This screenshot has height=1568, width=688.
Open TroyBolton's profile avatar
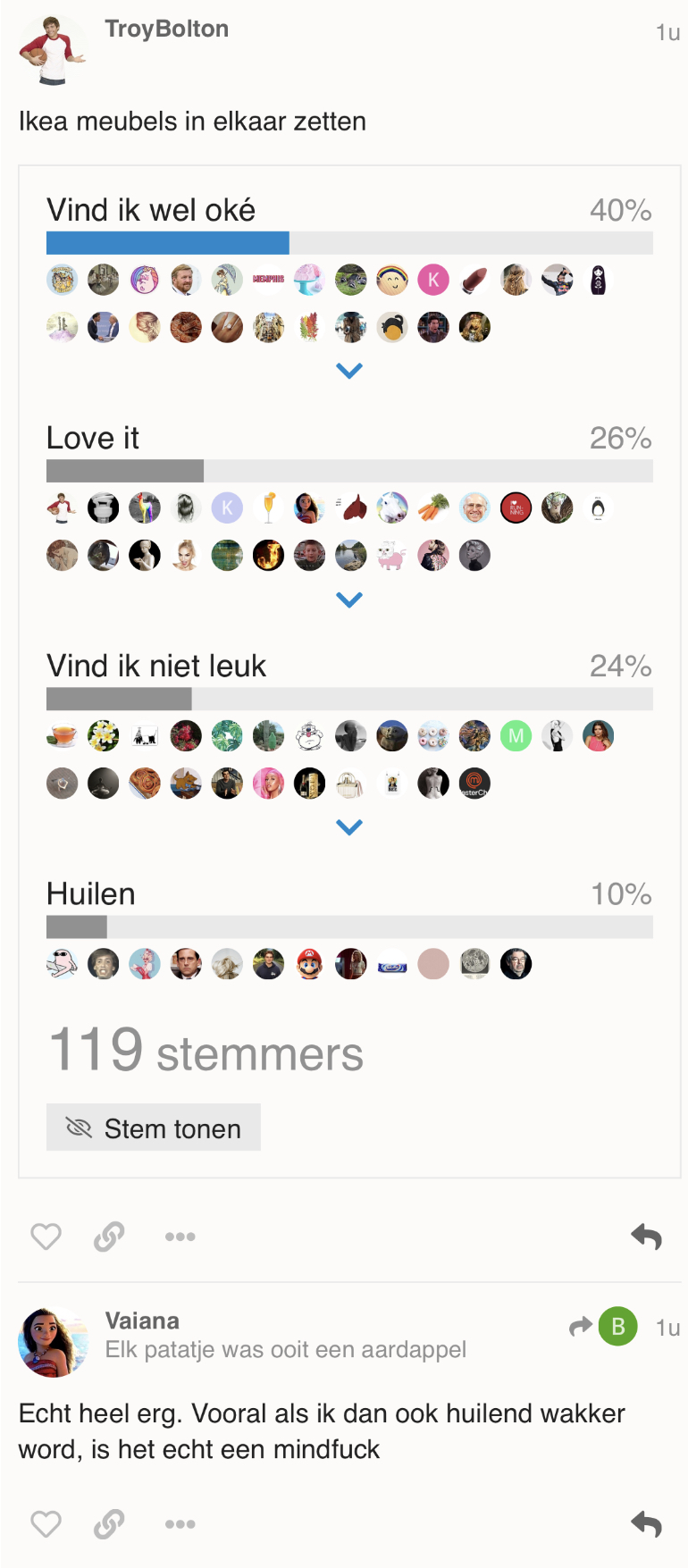[x=53, y=49]
